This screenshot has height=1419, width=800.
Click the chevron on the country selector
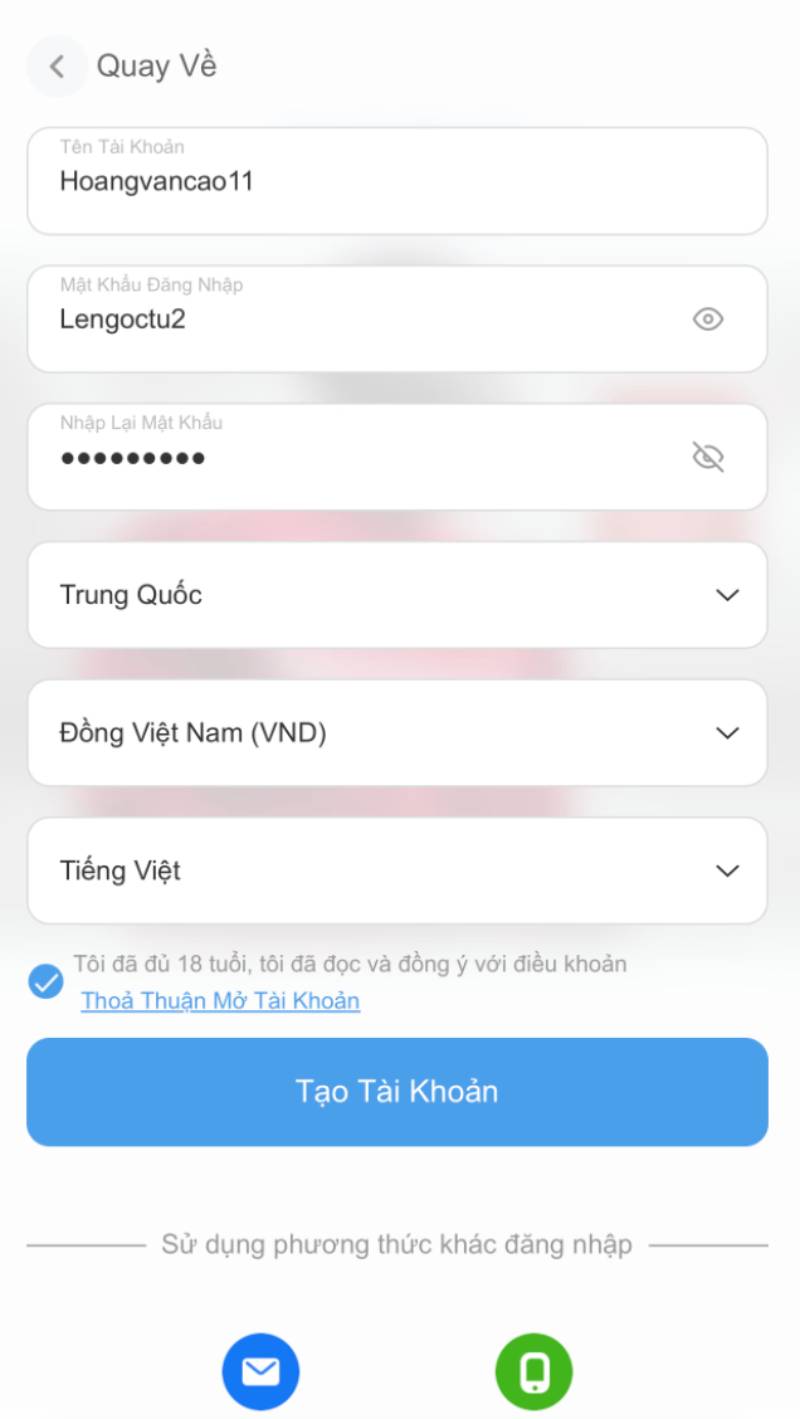(x=727, y=595)
